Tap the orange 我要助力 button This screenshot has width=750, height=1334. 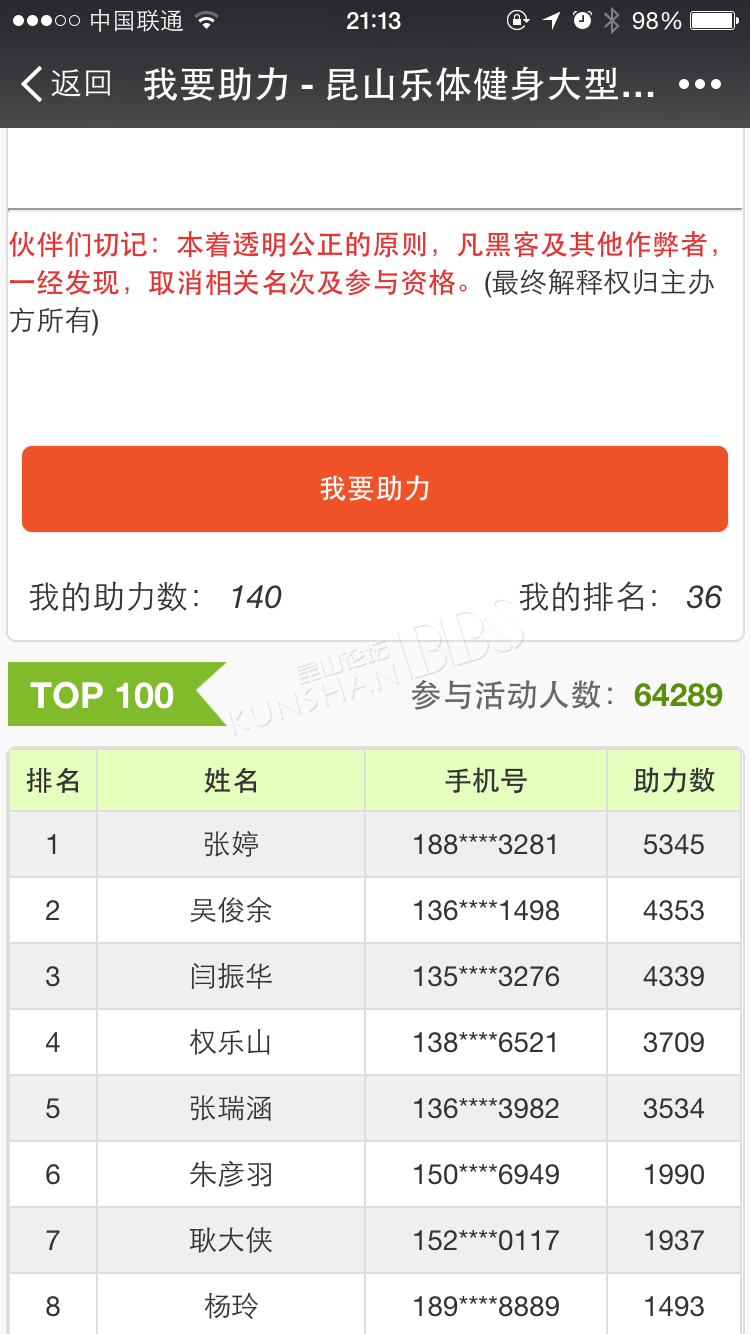[375, 489]
